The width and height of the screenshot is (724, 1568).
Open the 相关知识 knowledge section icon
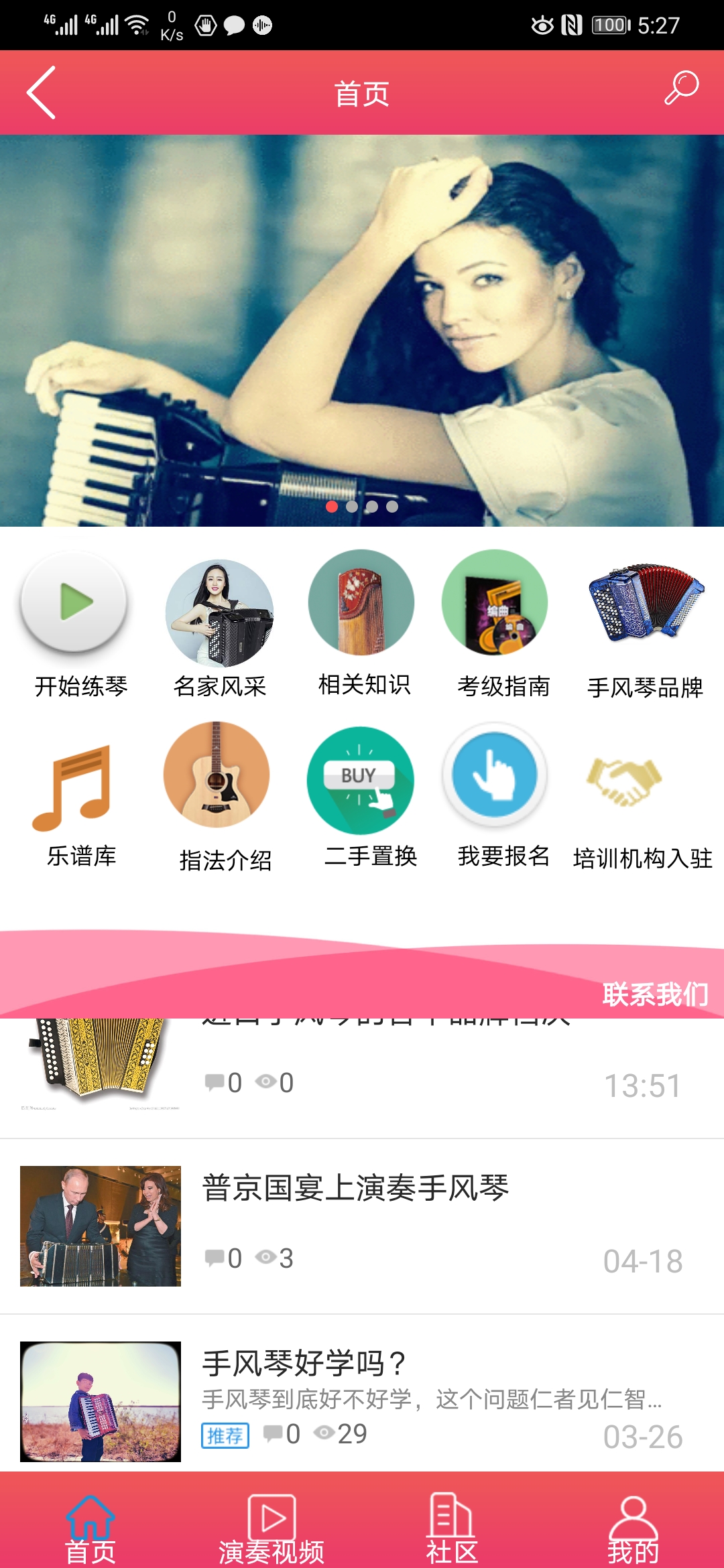(362, 603)
